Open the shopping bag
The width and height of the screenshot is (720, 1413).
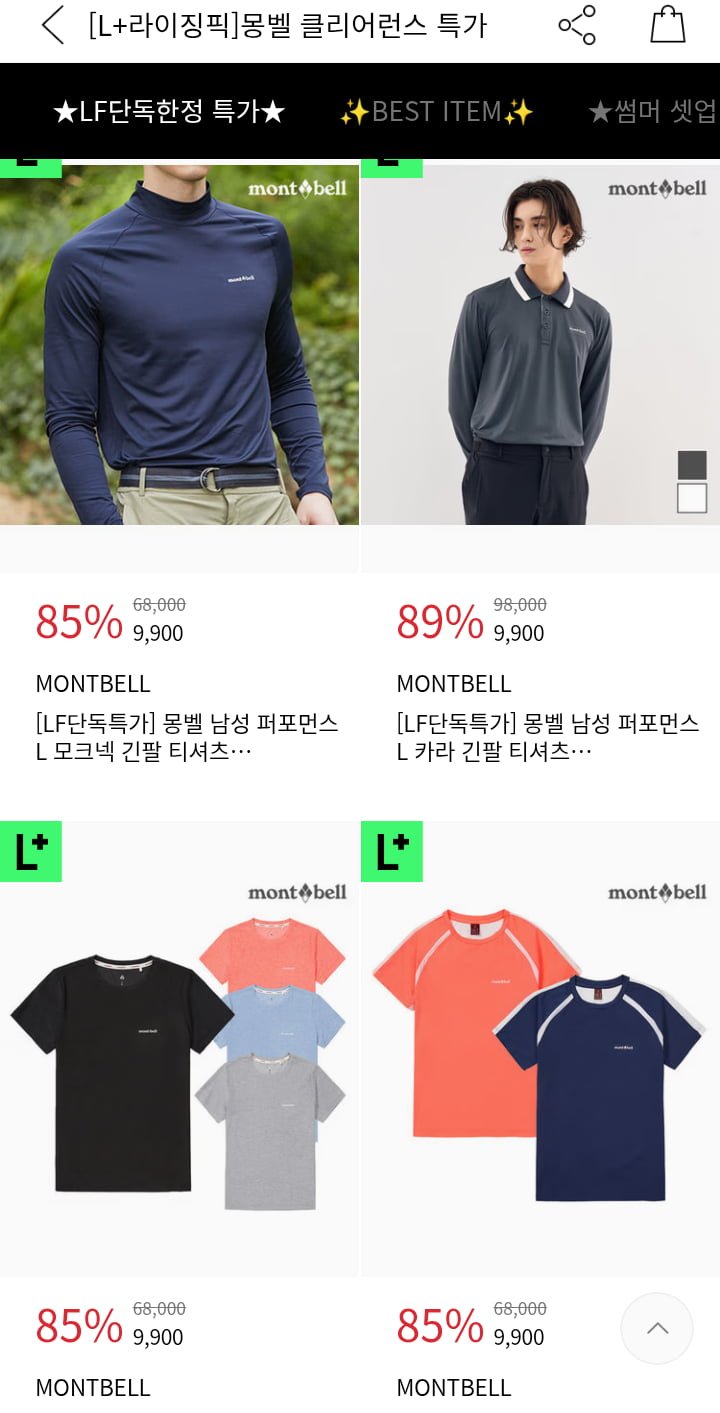[667, 25]
